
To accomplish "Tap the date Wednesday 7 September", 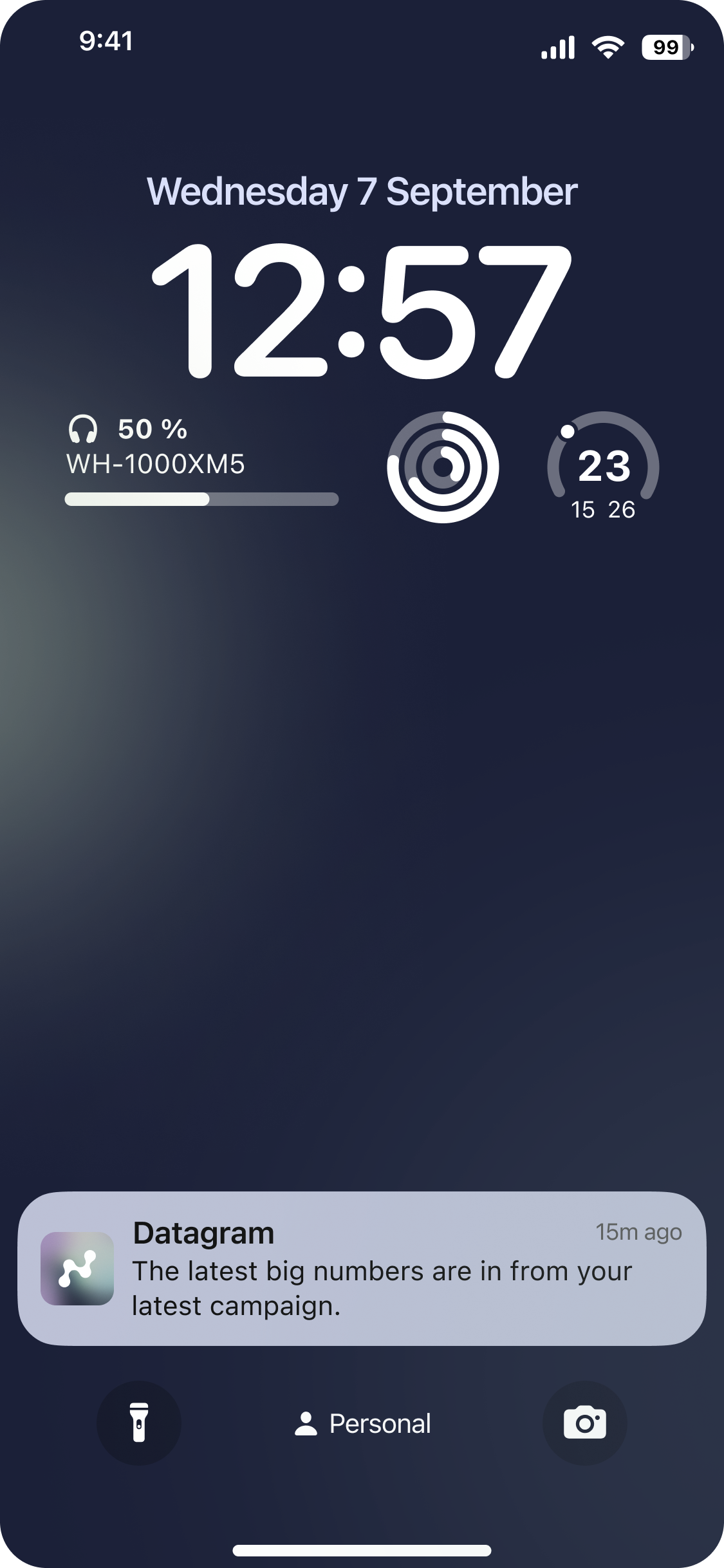I will [x=362, y=191].
